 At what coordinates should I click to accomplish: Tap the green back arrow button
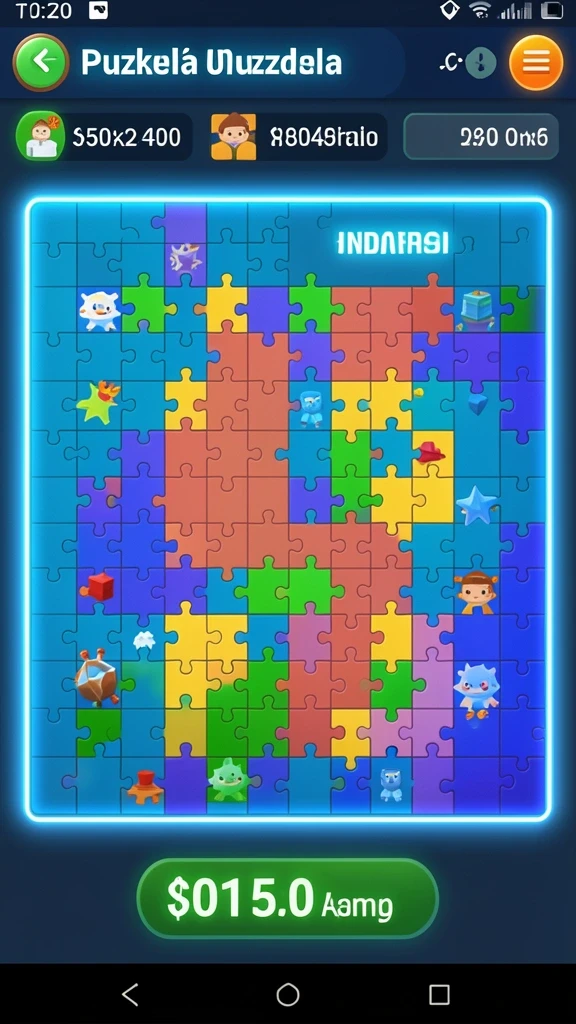[40, 62]
